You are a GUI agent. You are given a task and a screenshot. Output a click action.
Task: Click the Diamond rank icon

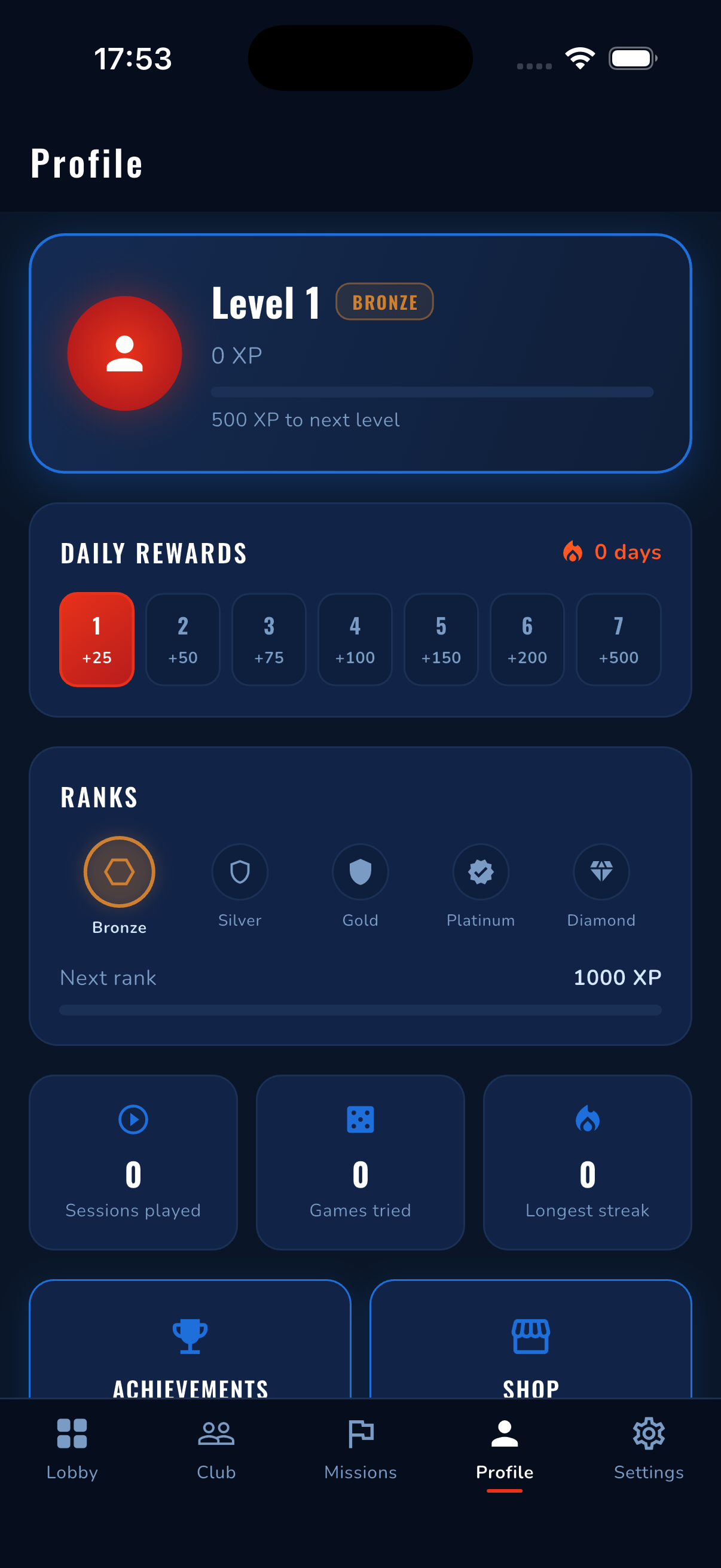tap(601, 872)
